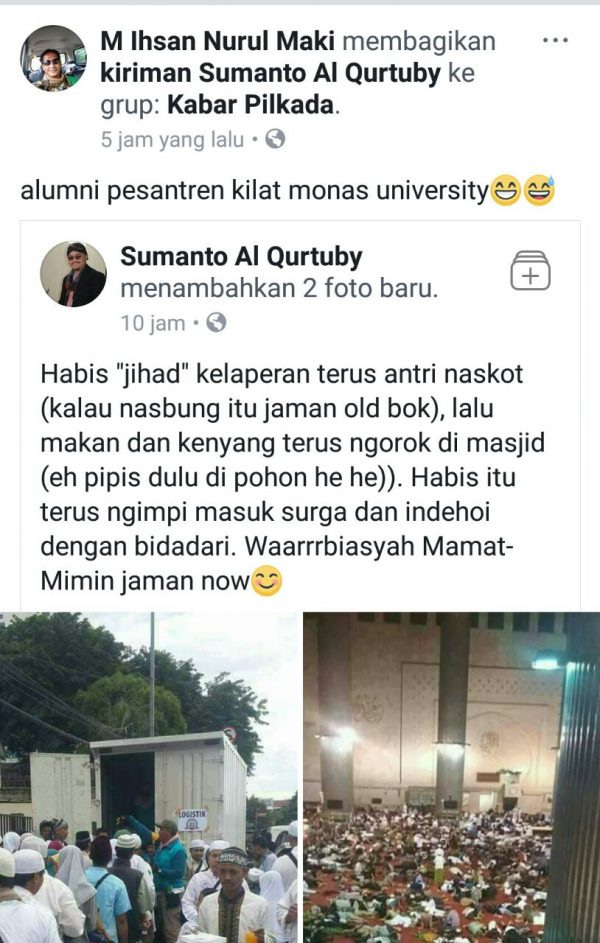This screenshot has height=943, width=600.
Task: Open M Ihsan Nurul Maki's profile name link
Action: (x=219, y=42)
